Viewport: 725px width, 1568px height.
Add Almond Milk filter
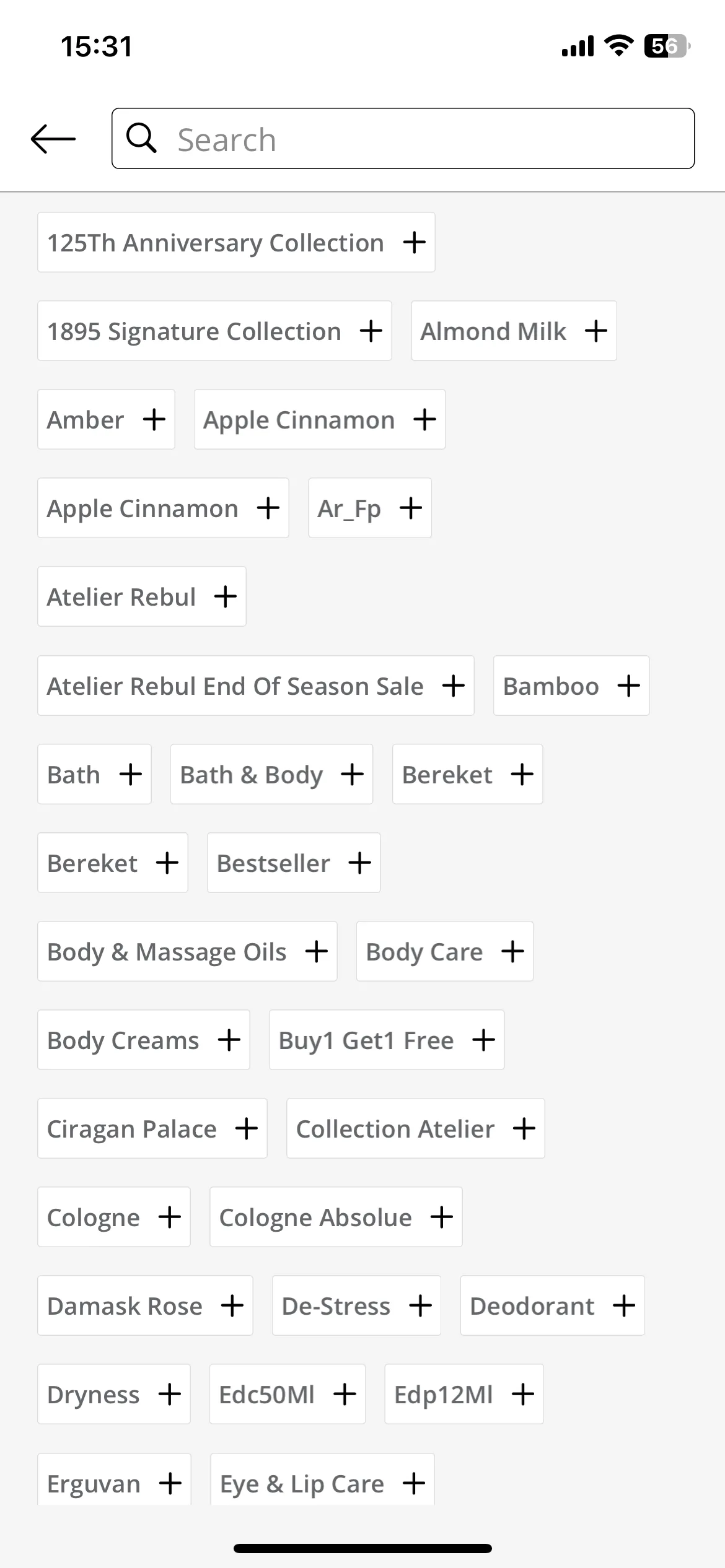[514, 331]
